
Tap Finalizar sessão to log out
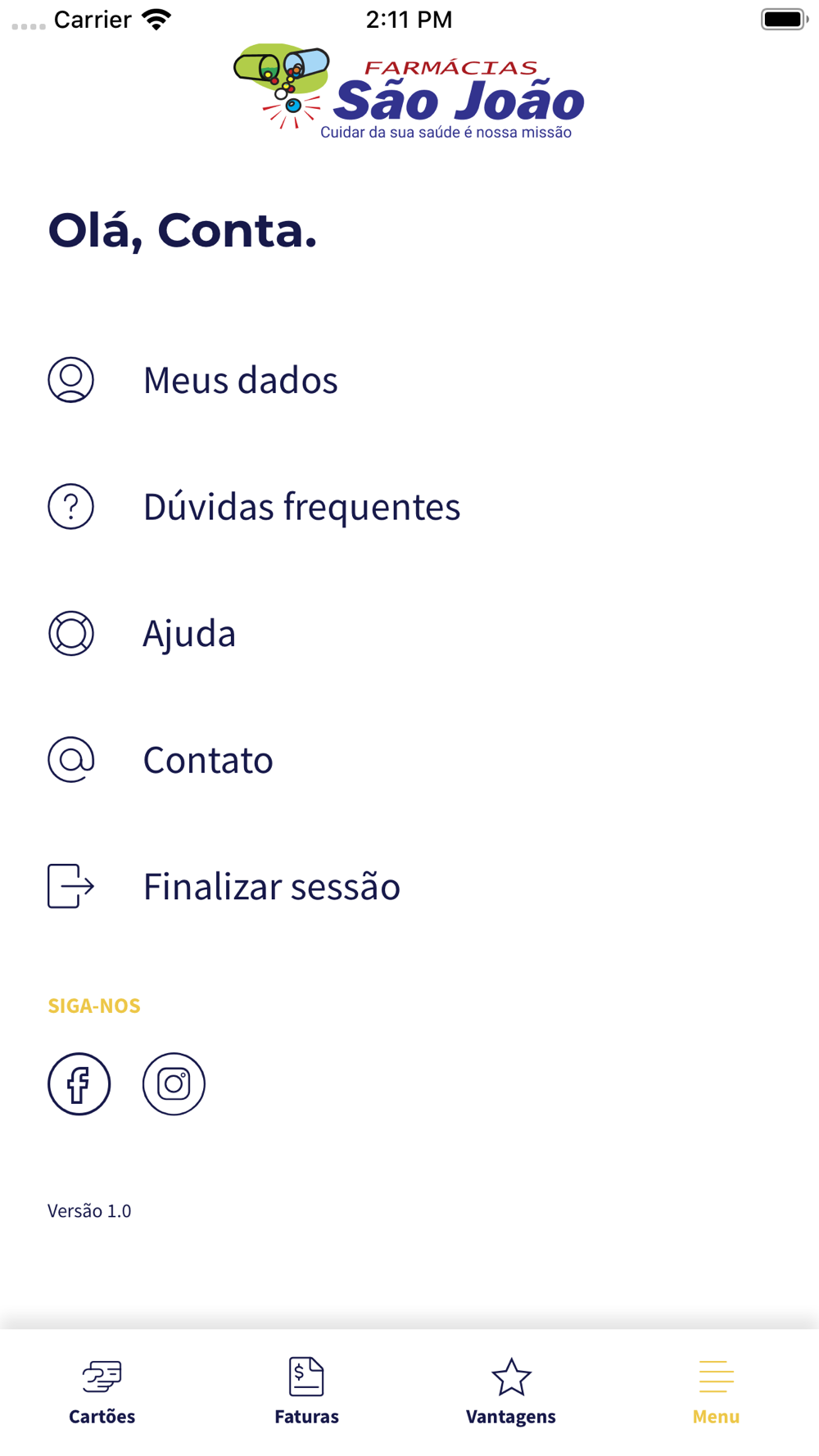point(271,886)
